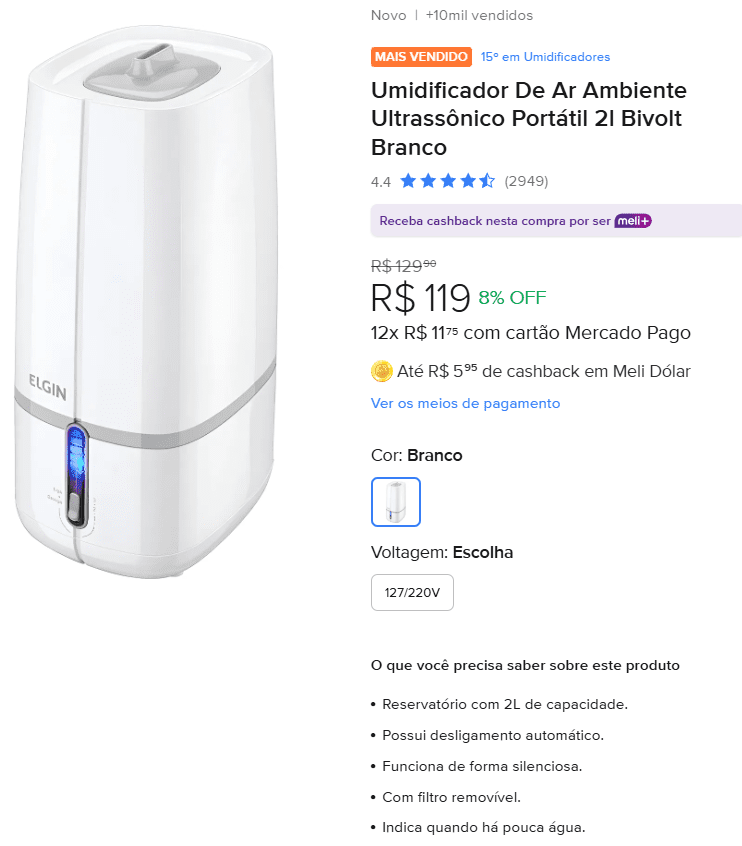Viewport: 742px width, 846px height.
Task: Choose the 127/220V voltage option
Action: tap(412, 593)
